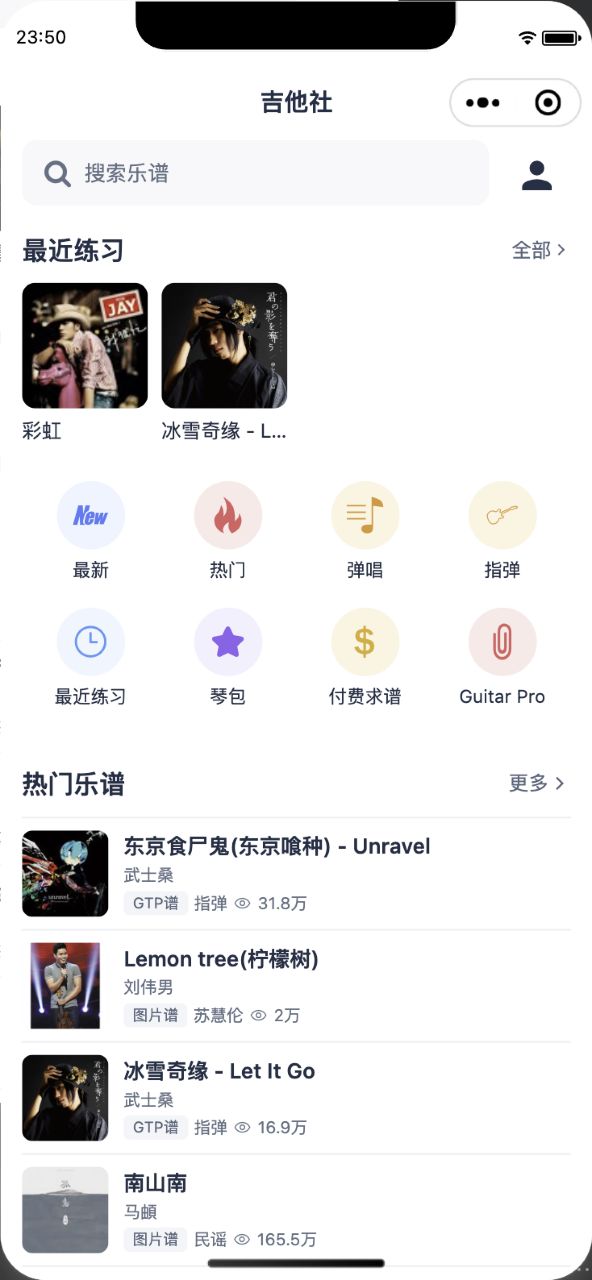Open the Lemon tree(柠檬树) sheet

tap(296, 986)
